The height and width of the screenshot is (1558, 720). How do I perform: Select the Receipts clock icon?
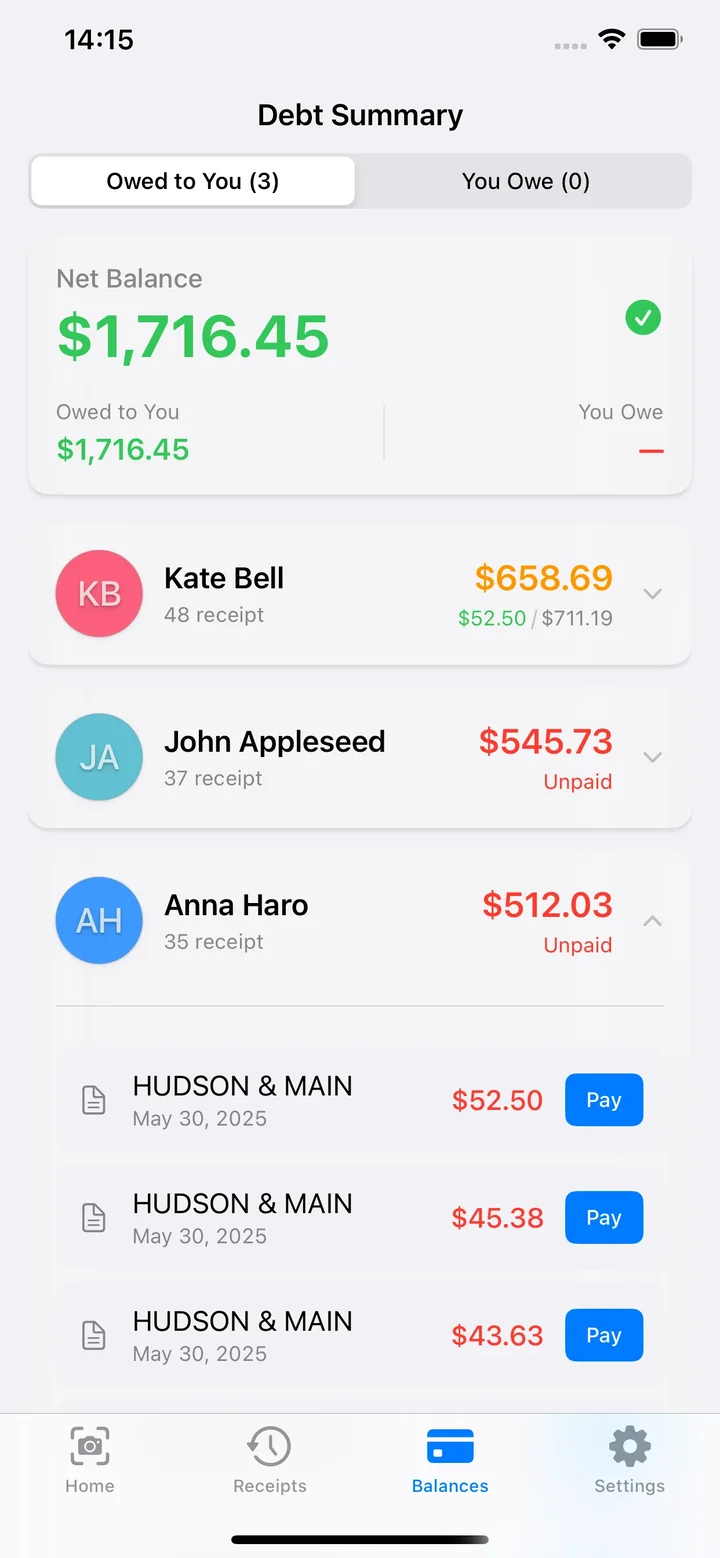click(269, 1446)
